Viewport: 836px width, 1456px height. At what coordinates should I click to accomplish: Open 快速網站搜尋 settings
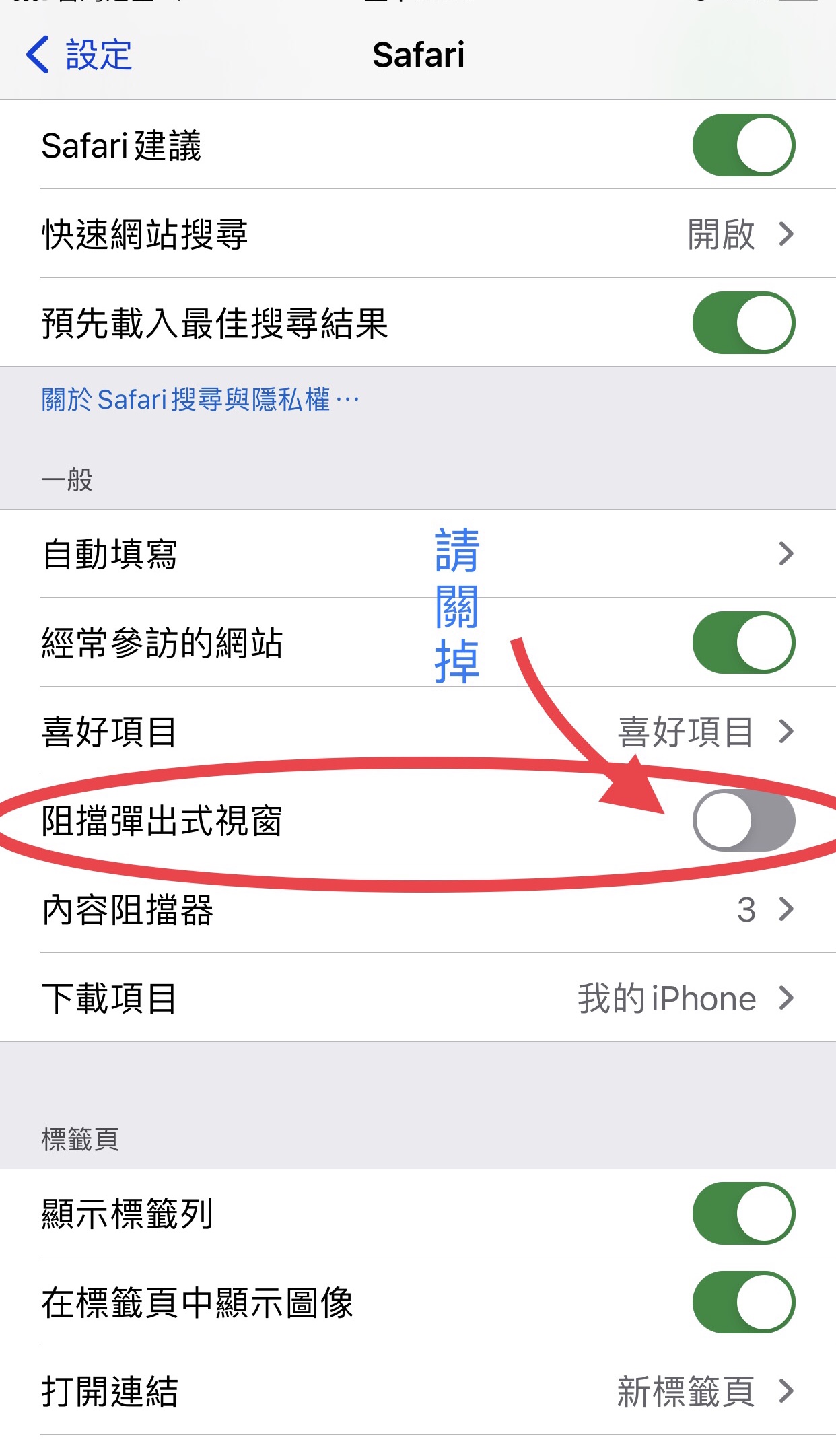[418, 234]
